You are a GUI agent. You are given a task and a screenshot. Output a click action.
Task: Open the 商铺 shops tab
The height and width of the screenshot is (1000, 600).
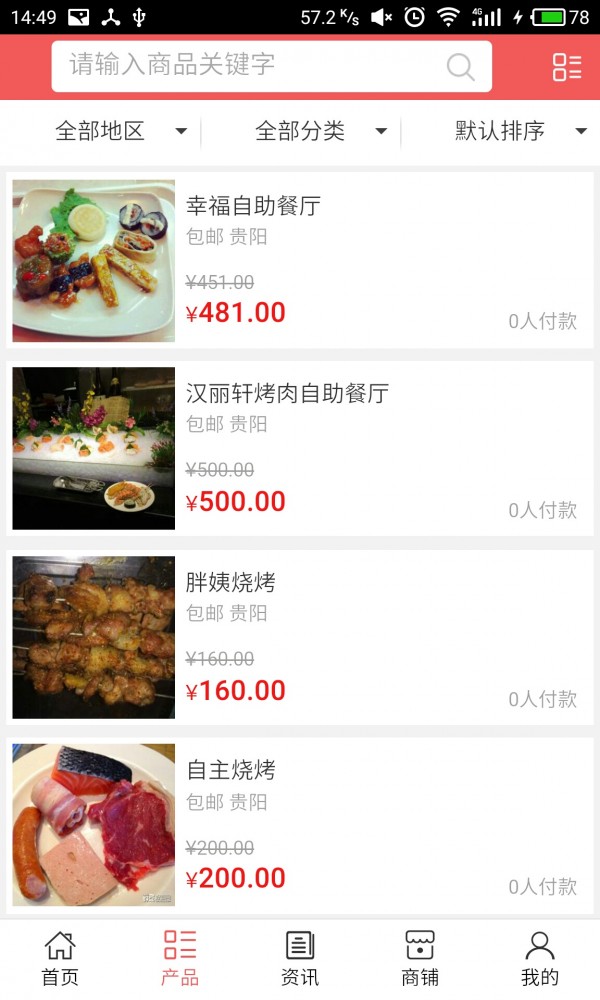click(420, 958)
